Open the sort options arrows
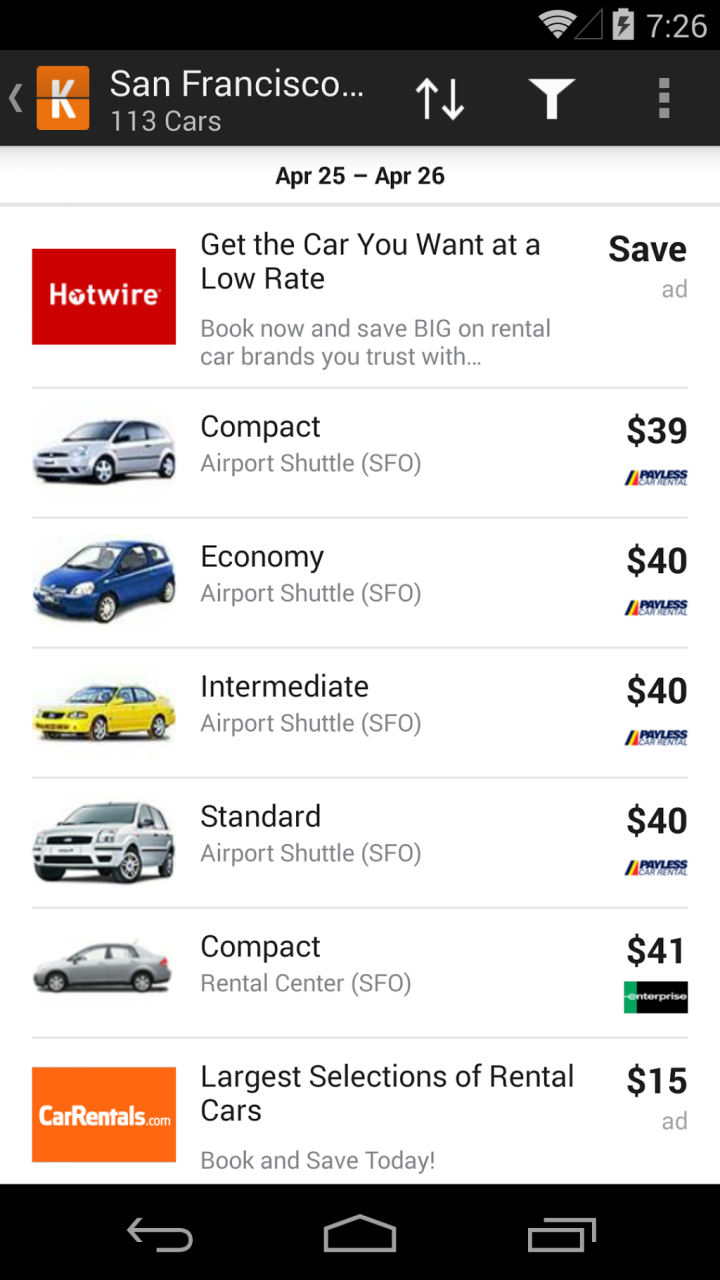The width and height of the screenshot is (720, 1280). (440, 98)
